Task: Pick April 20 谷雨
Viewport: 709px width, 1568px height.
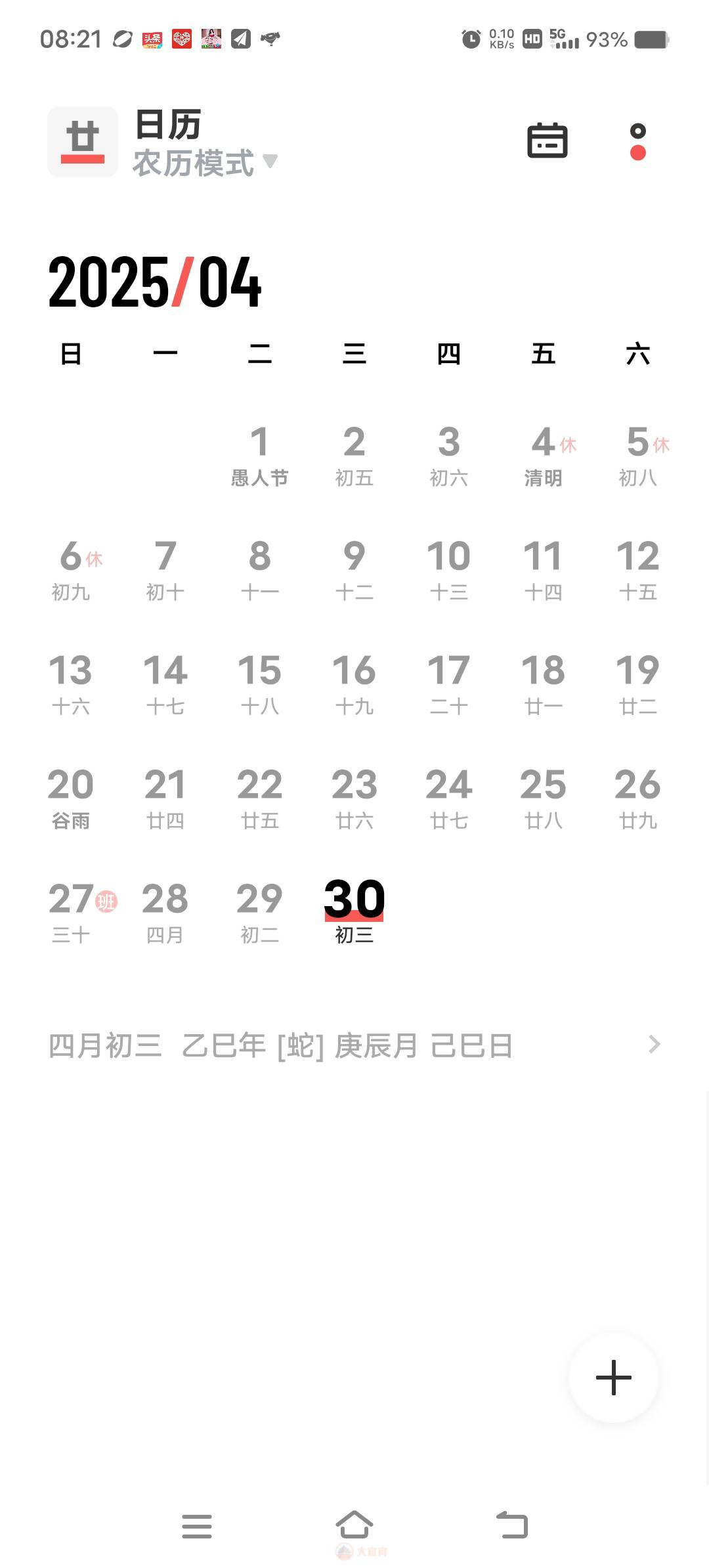Action: click(x=71, y=798)
